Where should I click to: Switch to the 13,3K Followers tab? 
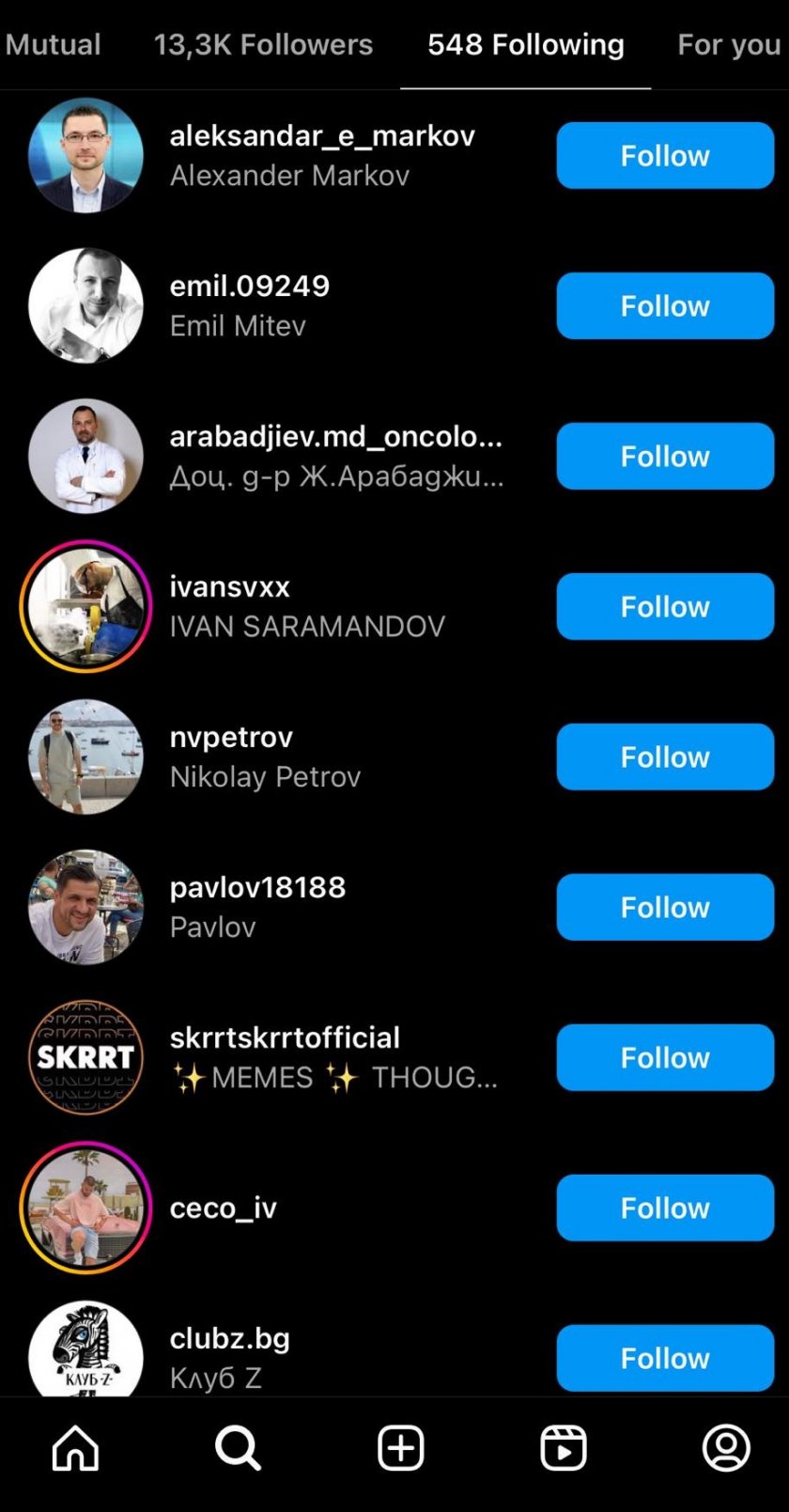pos(263,44)
